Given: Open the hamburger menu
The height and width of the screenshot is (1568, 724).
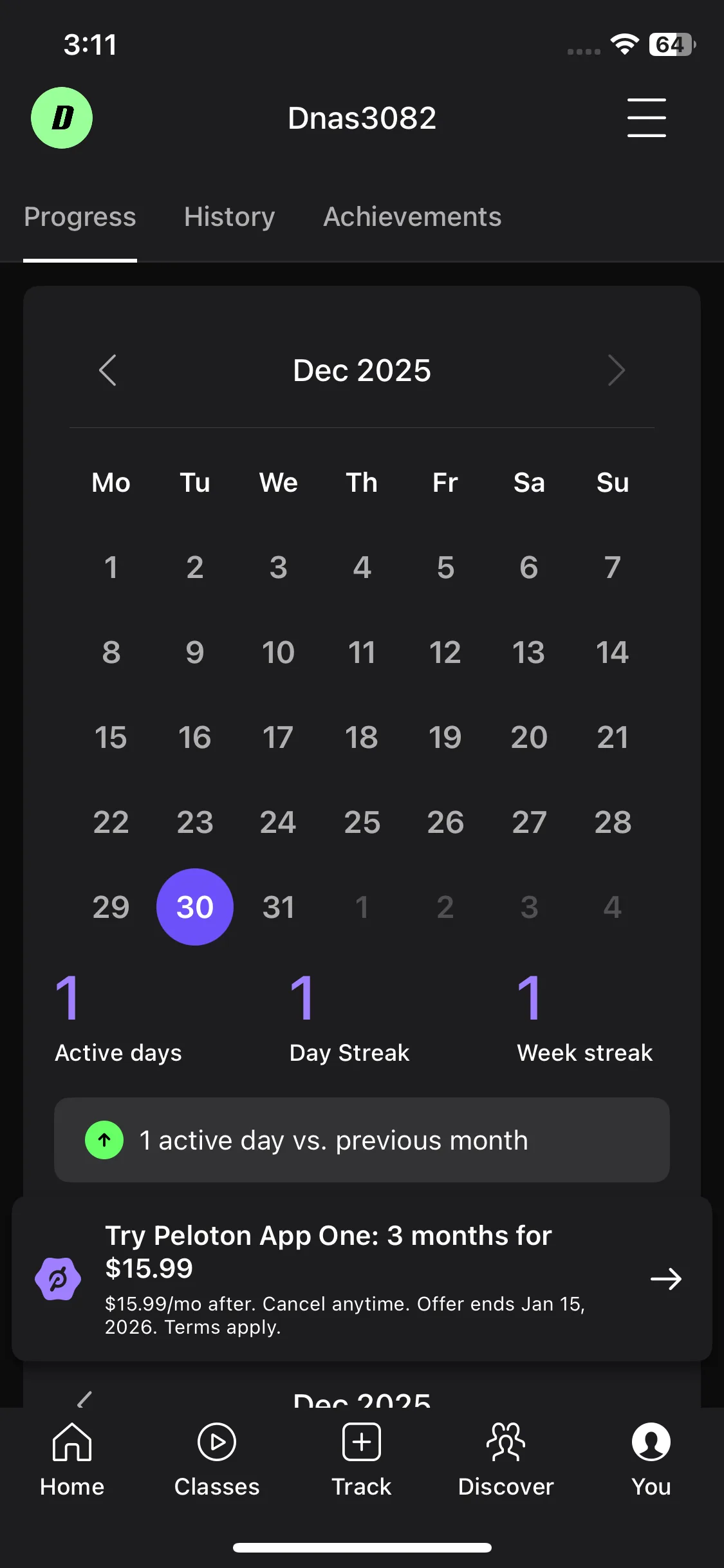Looking at the screenshot, I should 646,118.
